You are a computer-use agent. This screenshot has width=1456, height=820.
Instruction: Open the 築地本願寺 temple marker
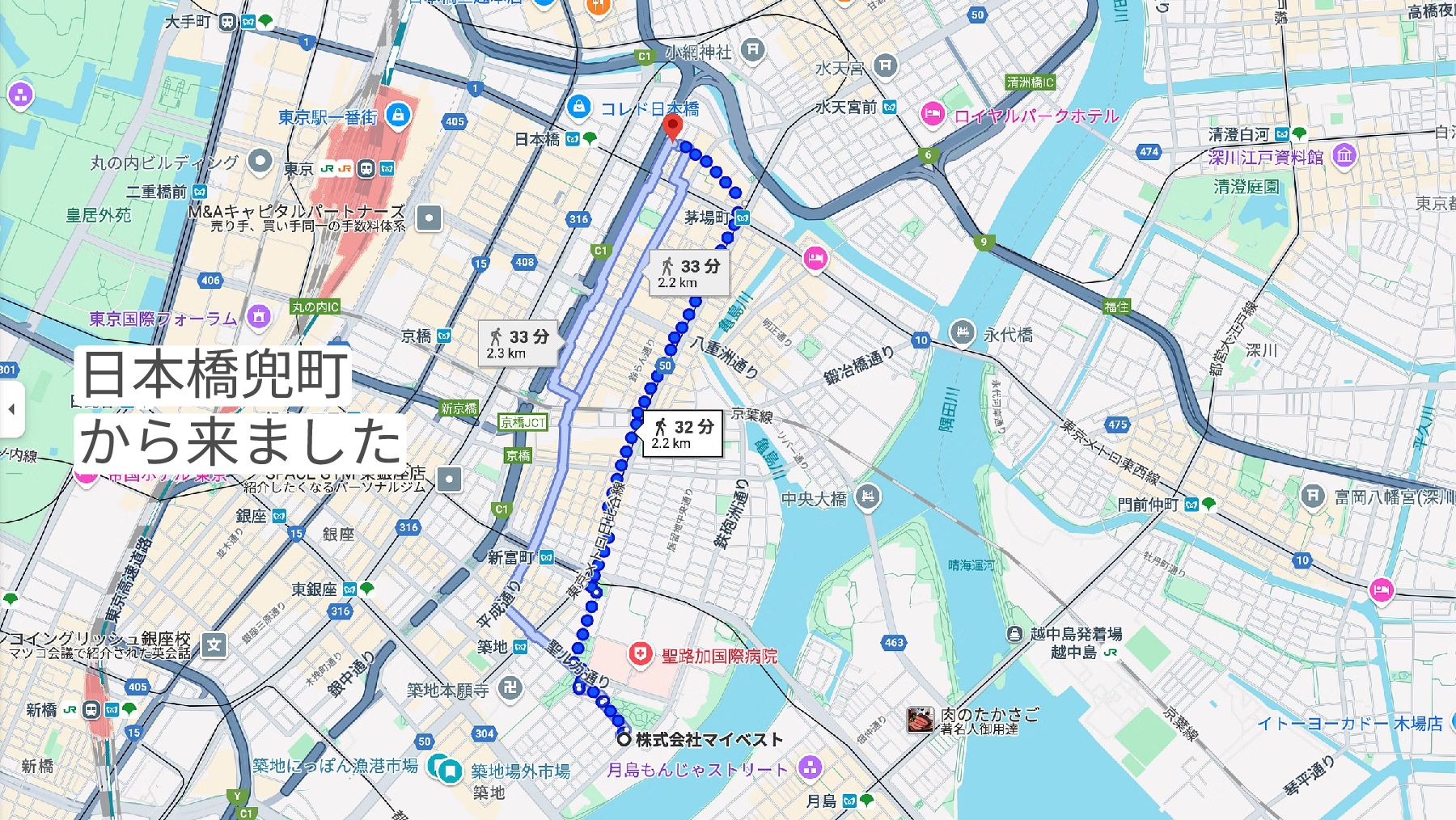(510, 689)
